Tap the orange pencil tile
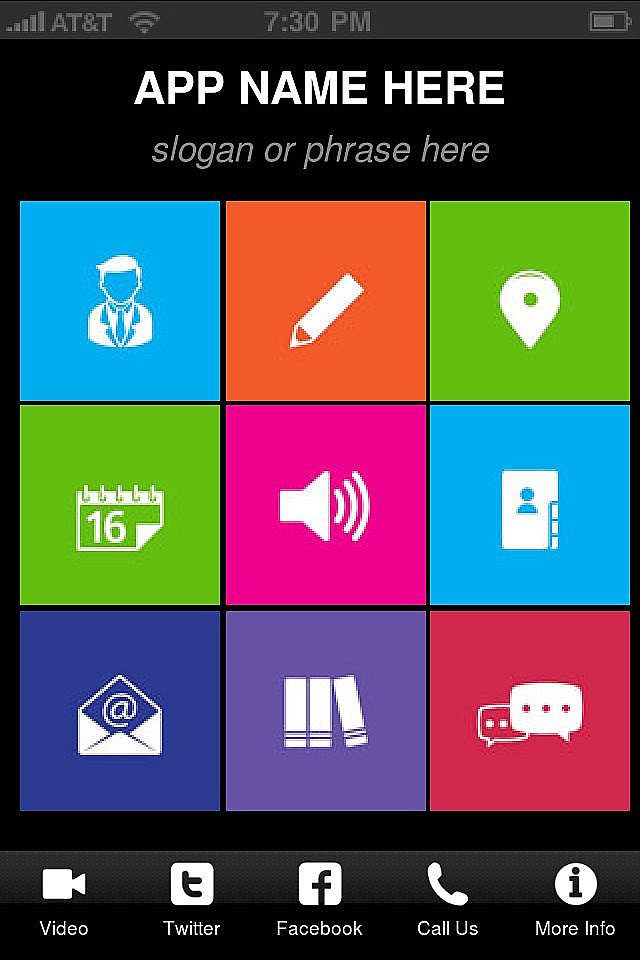 click(326, 301)
